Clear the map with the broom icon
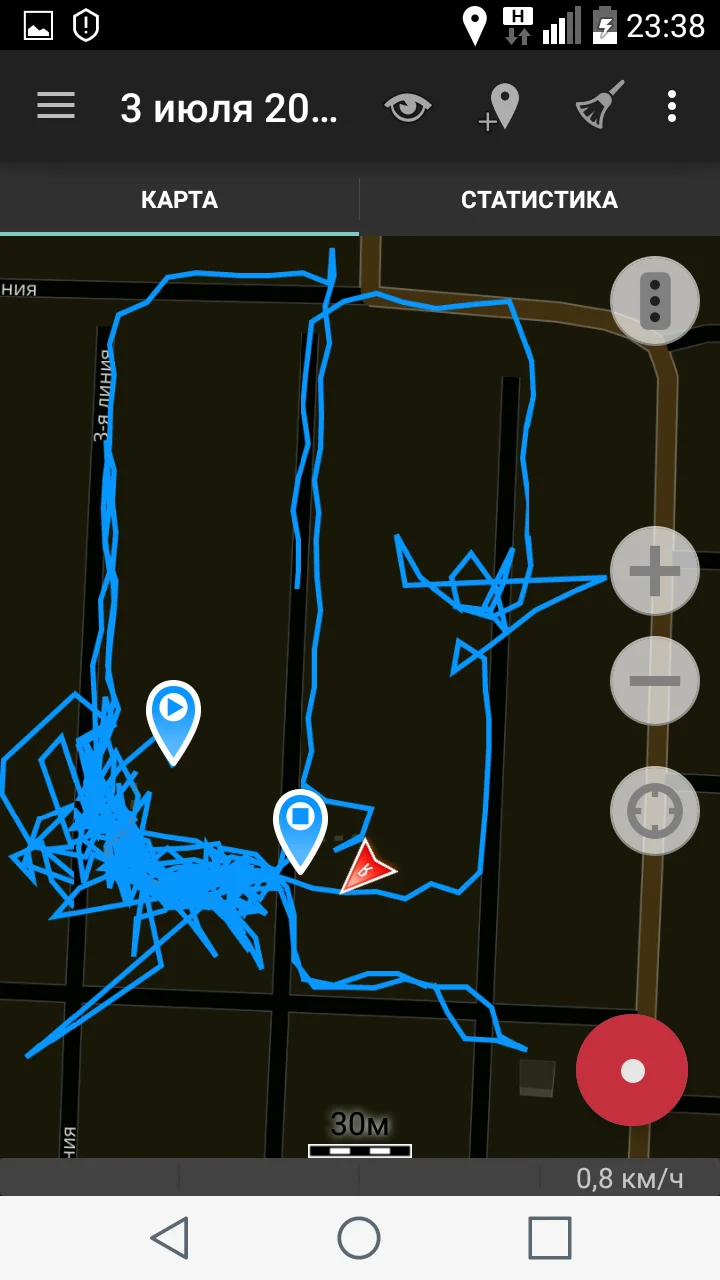720x1280 pixels. pyautogui.click(x=599, y=105)
